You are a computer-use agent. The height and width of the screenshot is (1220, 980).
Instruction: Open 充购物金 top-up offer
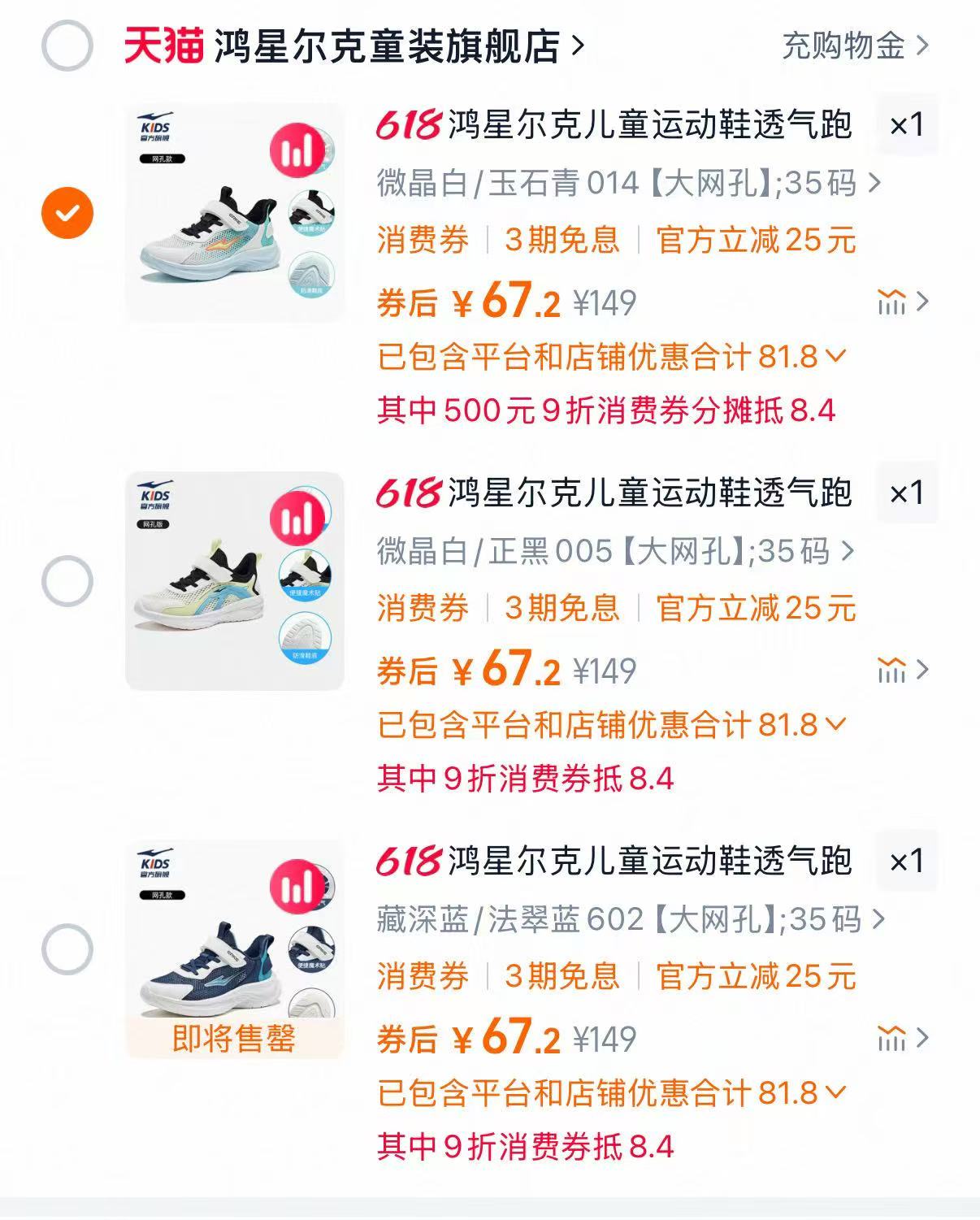pos(853,46)
